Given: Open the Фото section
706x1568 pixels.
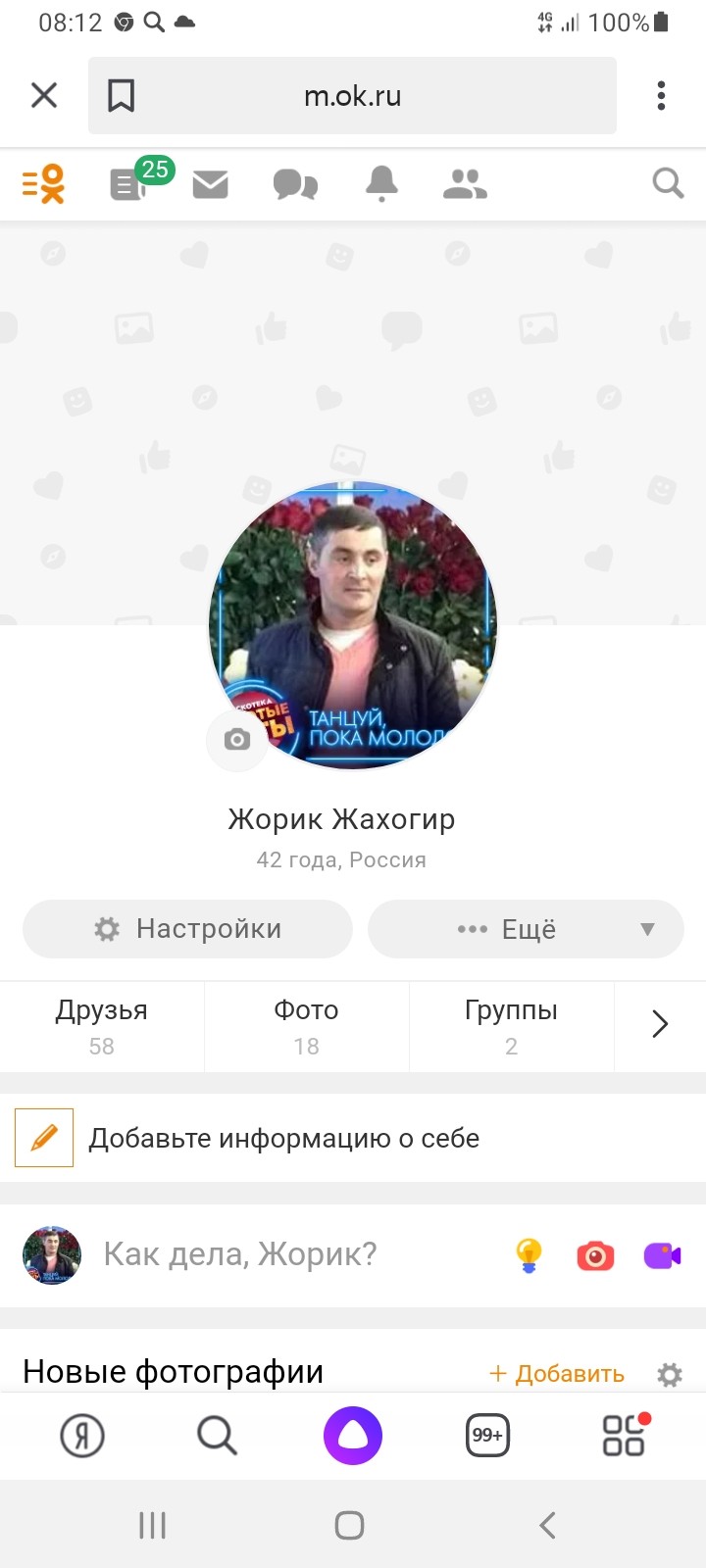Looking at the screenshot, I should [x=306, y=1026].
